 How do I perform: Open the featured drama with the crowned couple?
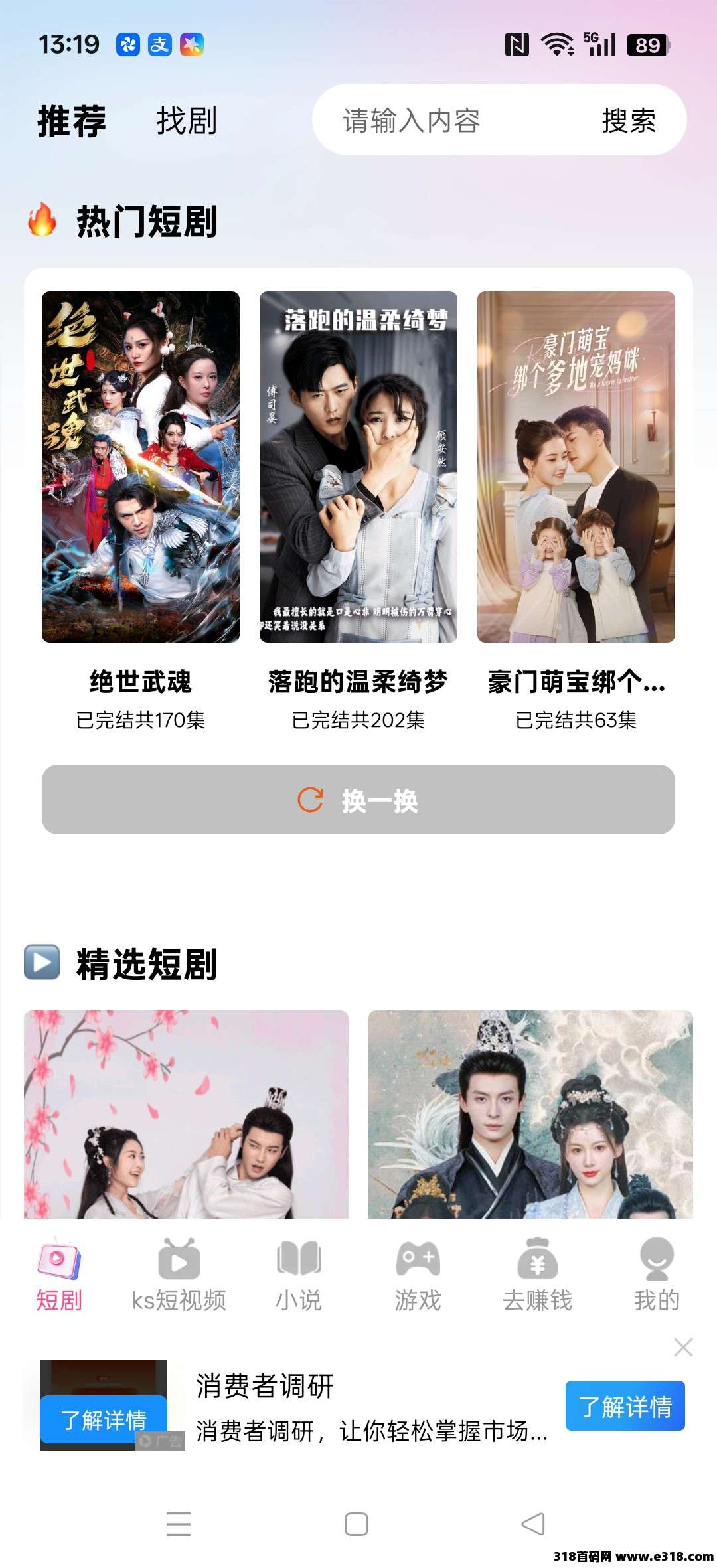point(530,1114)
